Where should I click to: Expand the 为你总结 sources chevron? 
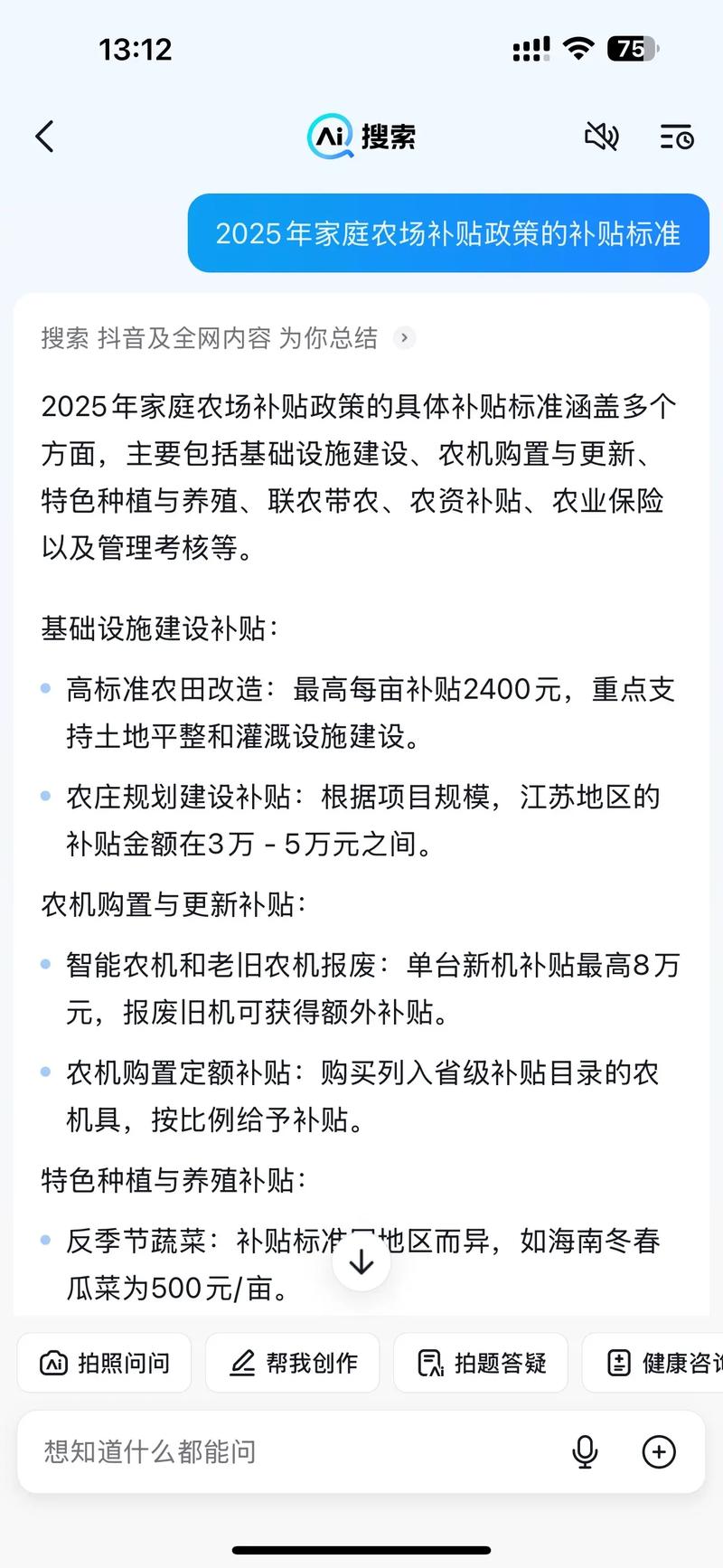pos(404,338)
